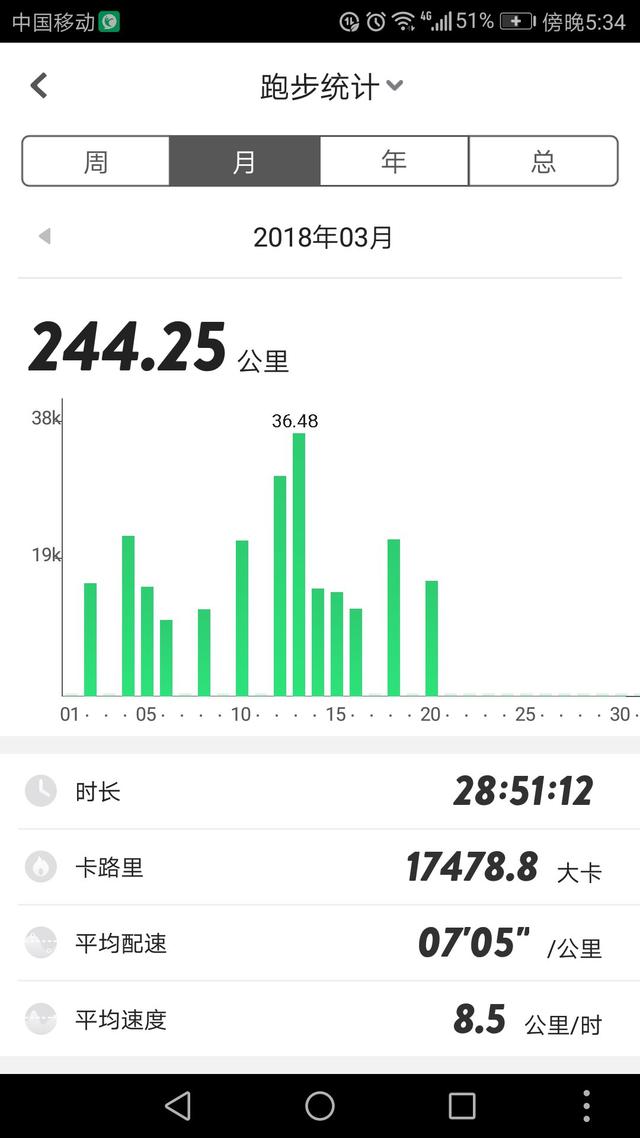The height and width of the screenshot is (1138, 640).
Task: Tap the system home button
Action: [320, 1106]
